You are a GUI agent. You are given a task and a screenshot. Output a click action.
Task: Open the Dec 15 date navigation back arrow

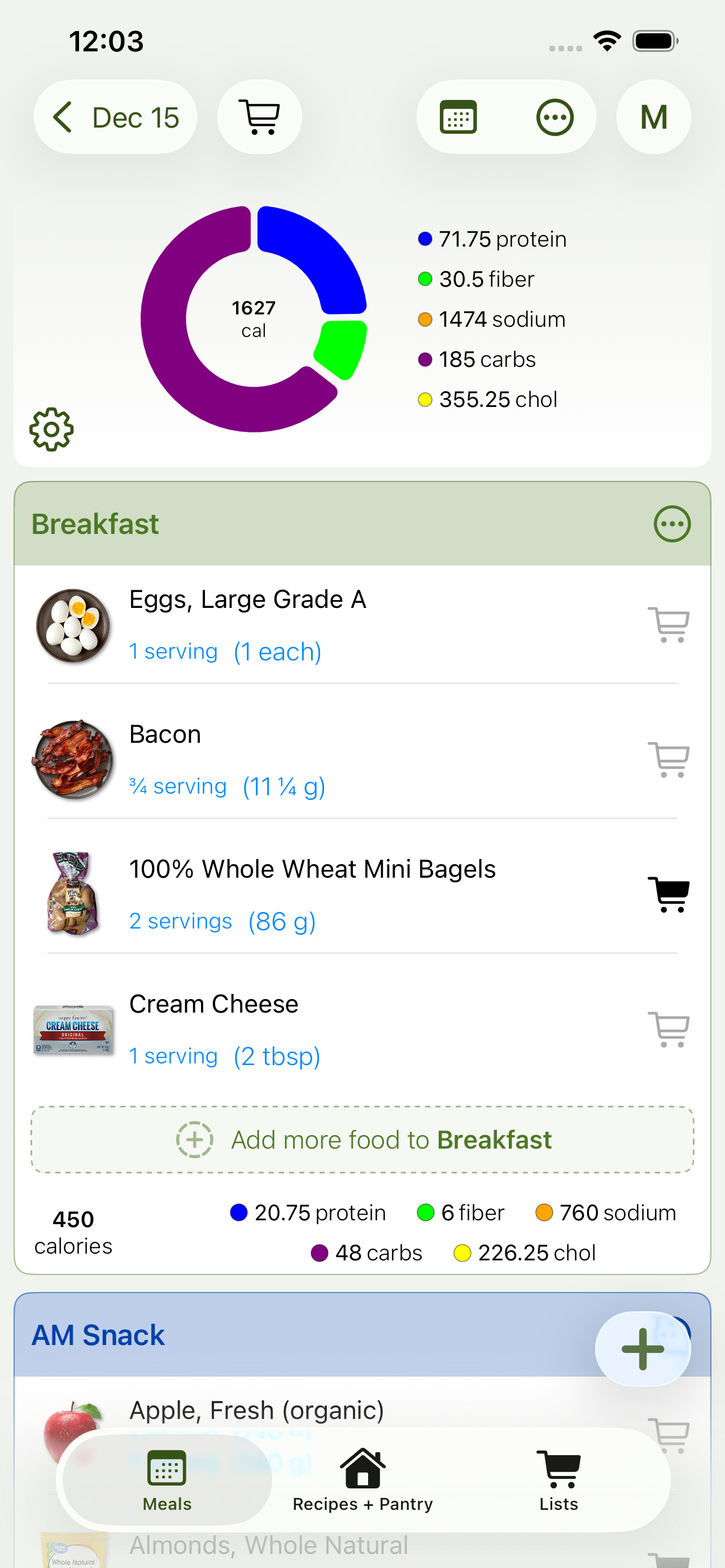pyautogui.click(x=62, y=116)
